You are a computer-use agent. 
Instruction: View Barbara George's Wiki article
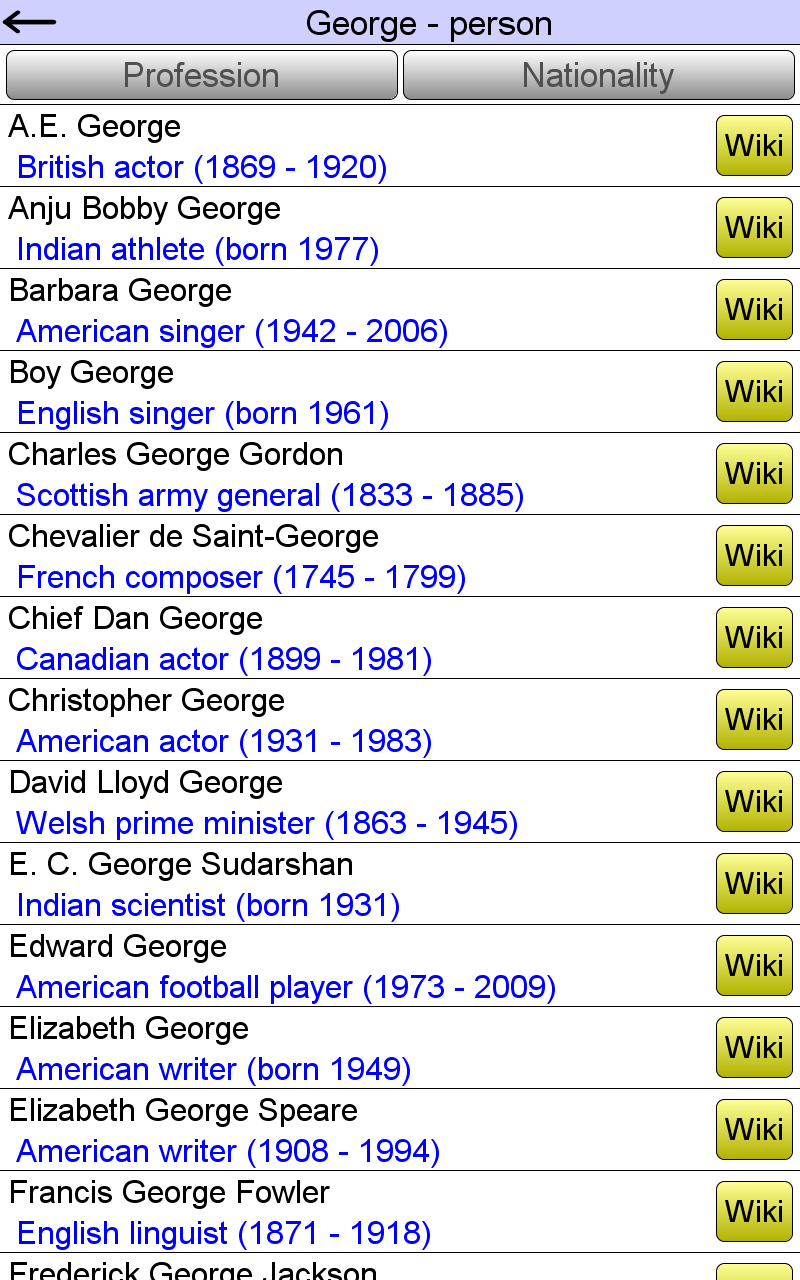coord(754,310)
